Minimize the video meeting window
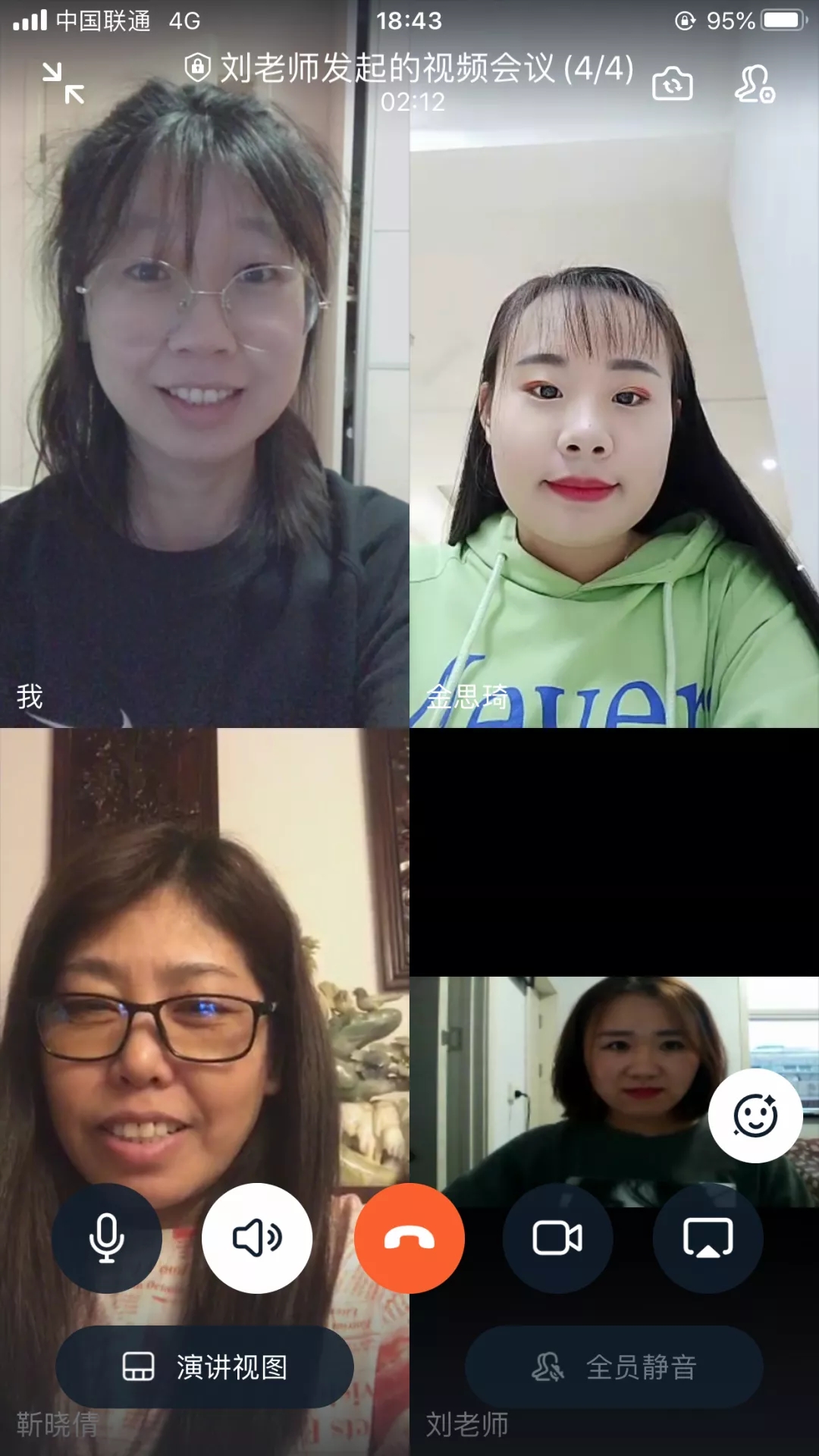 pyautogui.click(x=63, y=83)
